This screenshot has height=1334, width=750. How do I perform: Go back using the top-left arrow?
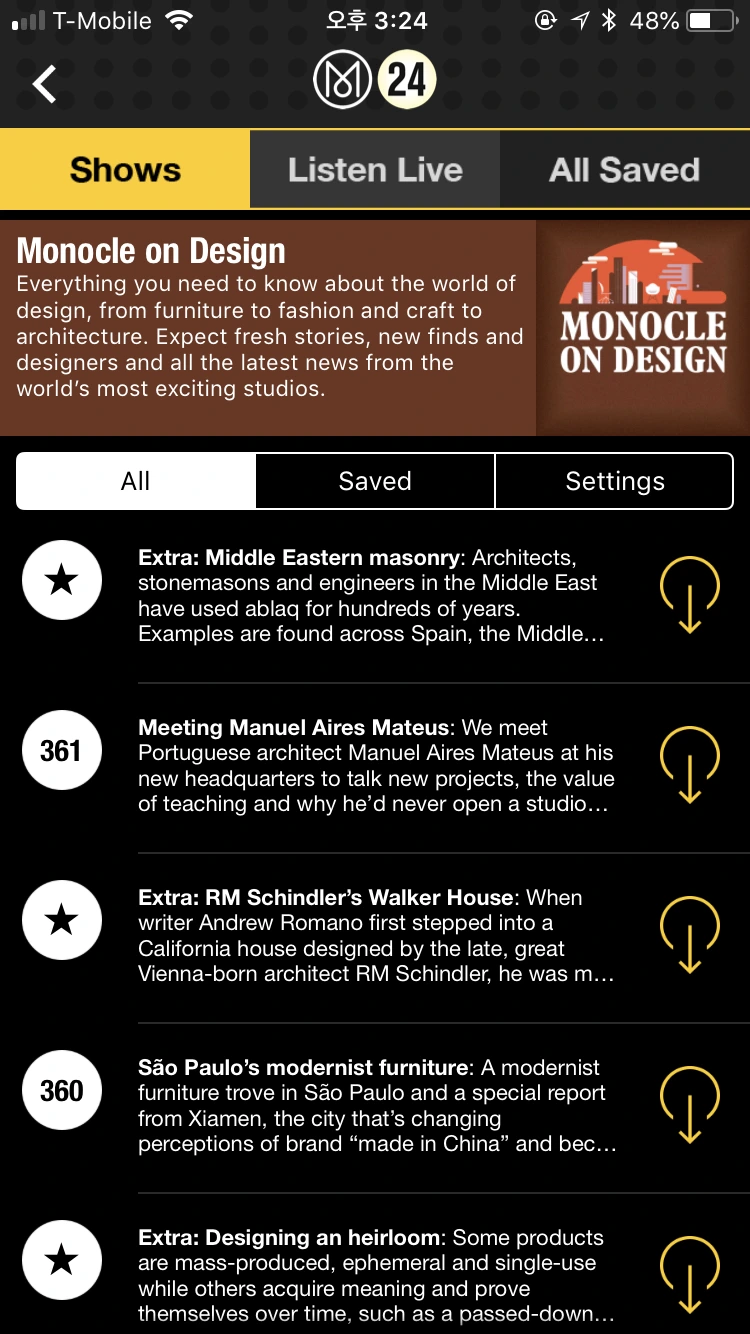45,83
